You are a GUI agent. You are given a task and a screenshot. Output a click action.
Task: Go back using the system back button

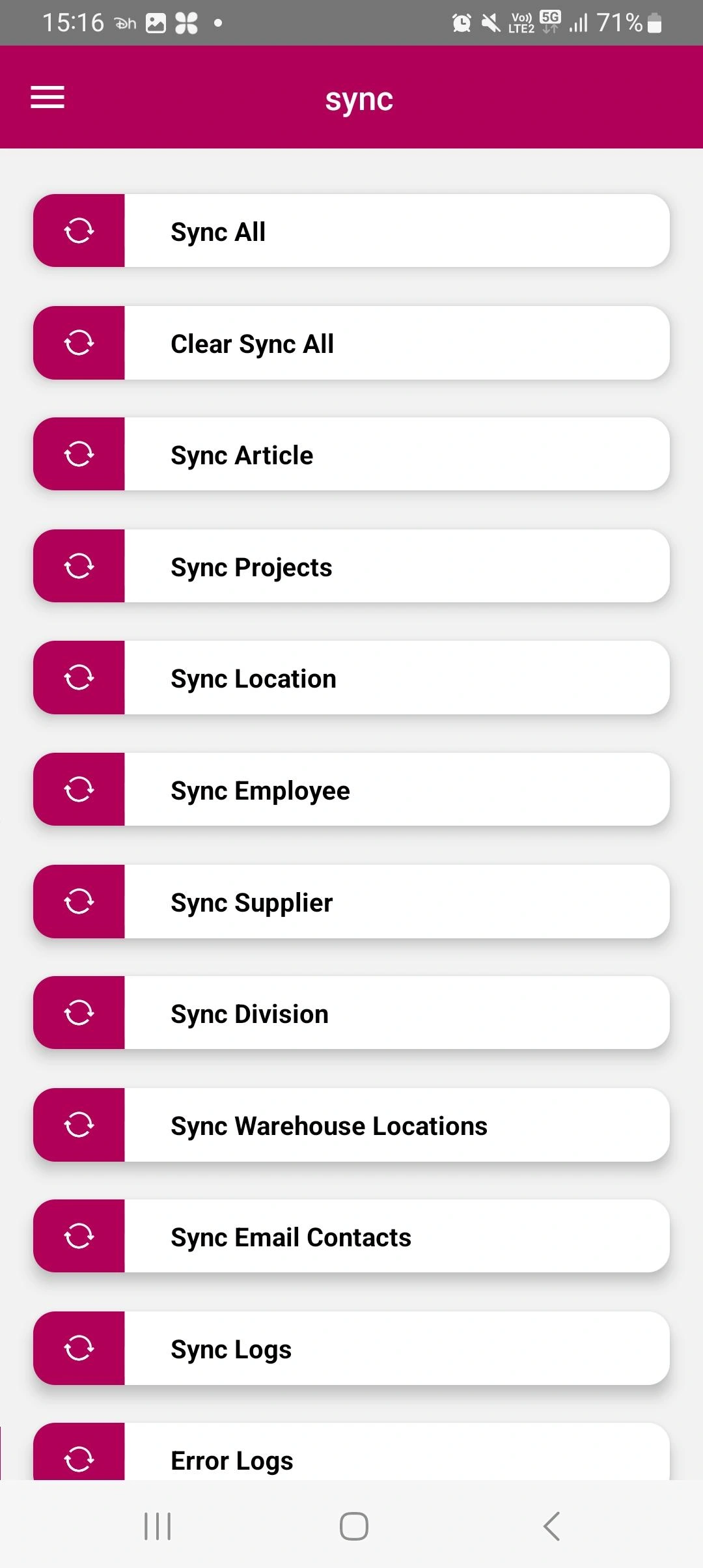coord(551,1526)
